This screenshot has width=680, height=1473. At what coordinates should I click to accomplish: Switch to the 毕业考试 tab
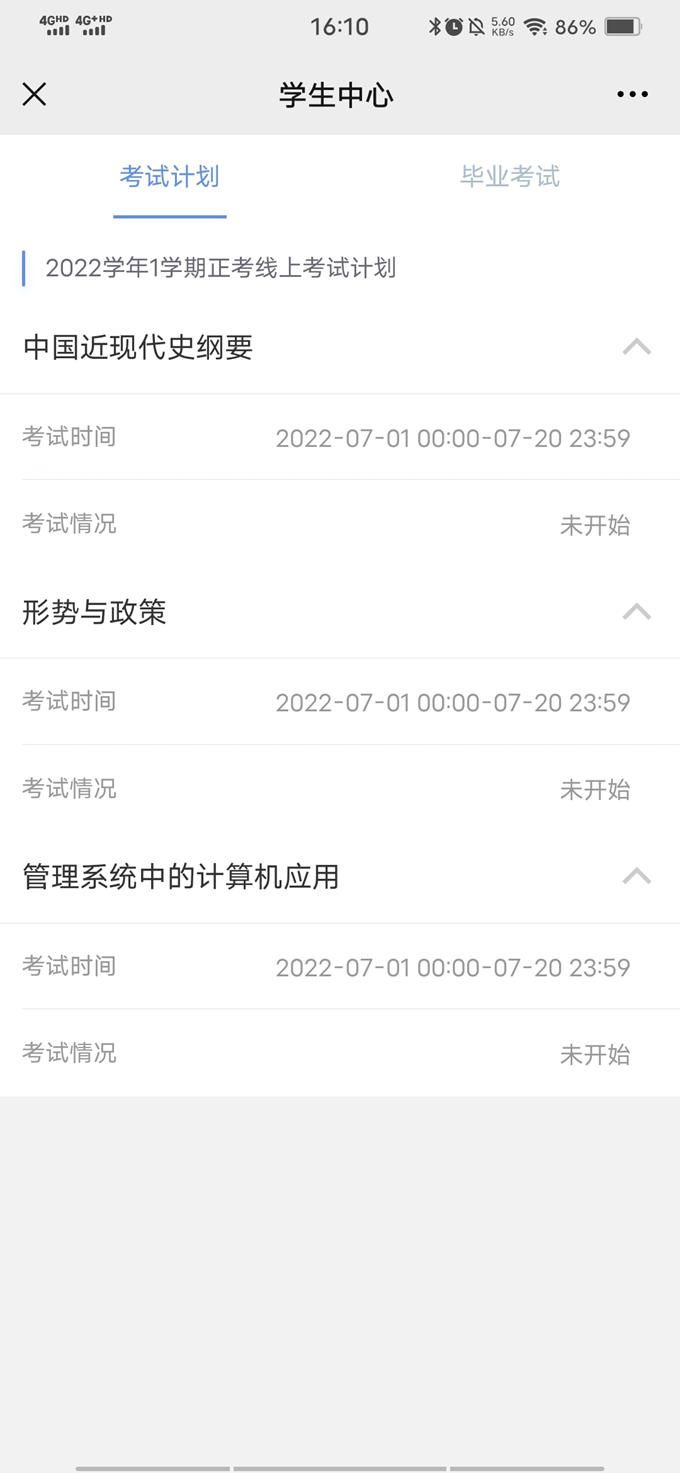(x=510, y=177)
